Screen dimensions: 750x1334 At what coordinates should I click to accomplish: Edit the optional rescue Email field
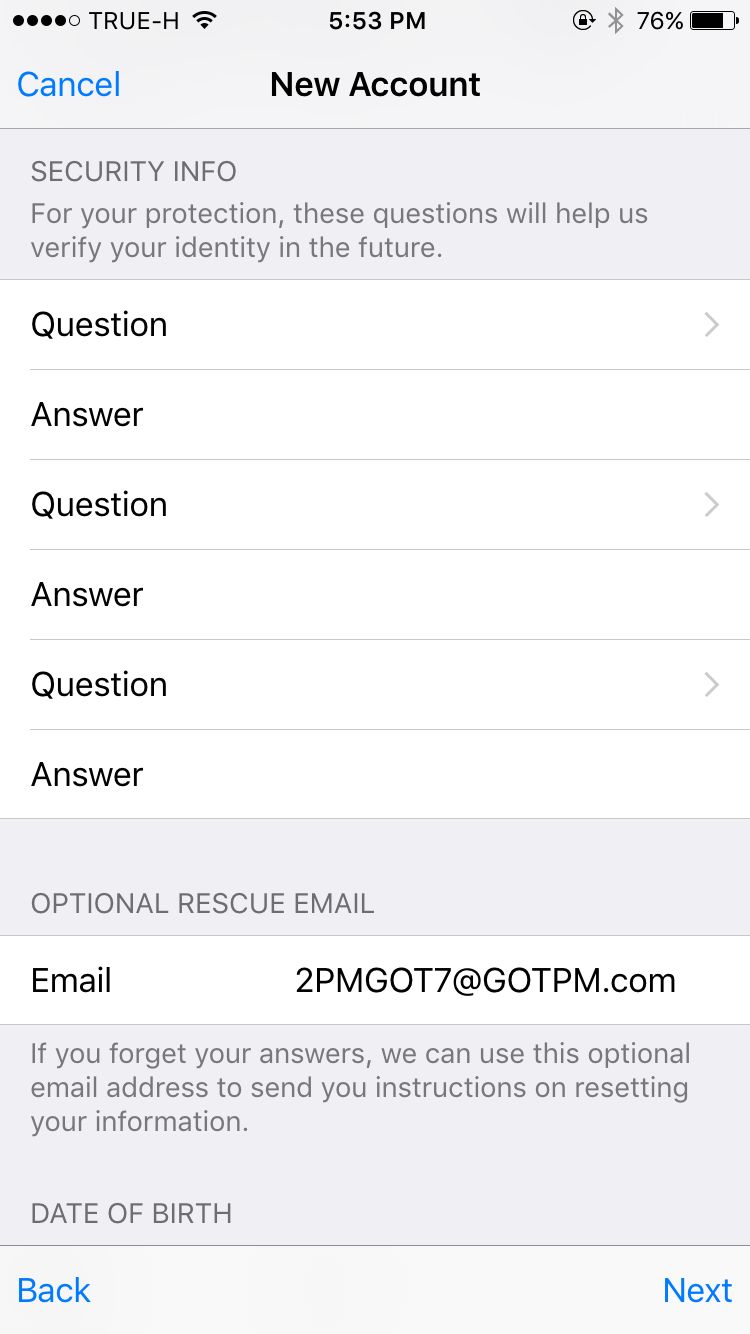485,981
